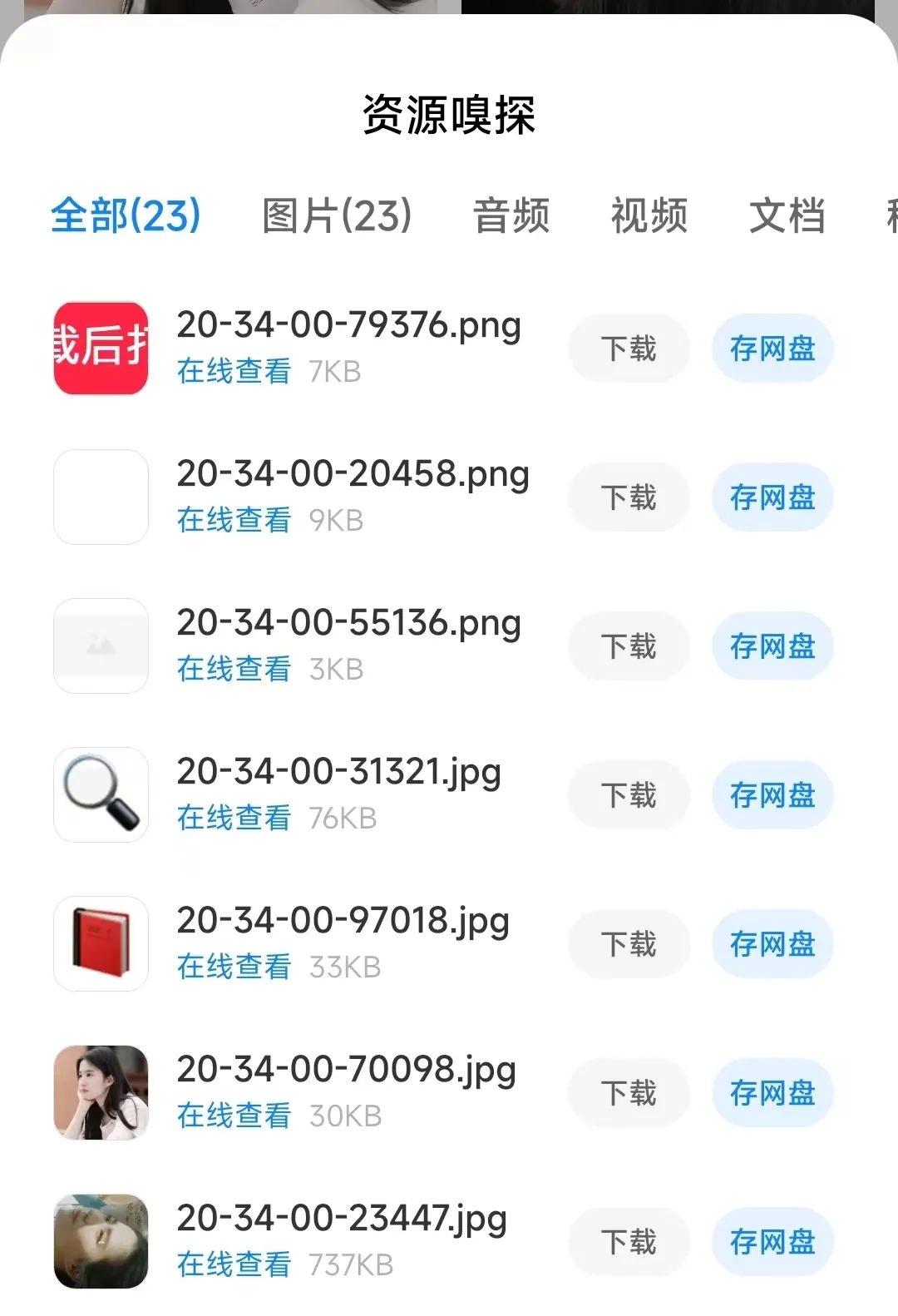This screenshot has height=1316, width=898.
Task: Show the 文档 tab
Action: (x=787, y=216)
